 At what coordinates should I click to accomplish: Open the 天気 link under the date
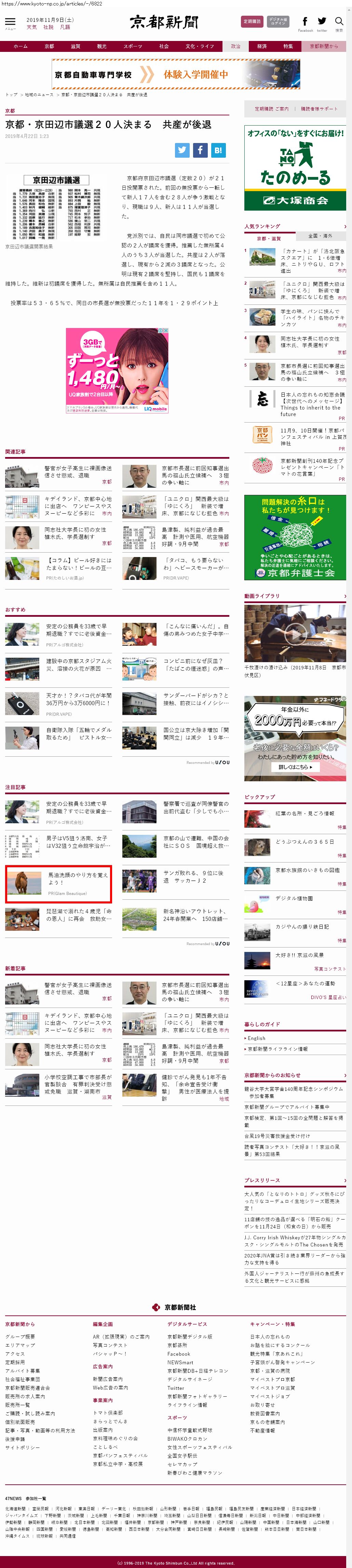coord(32,27)
